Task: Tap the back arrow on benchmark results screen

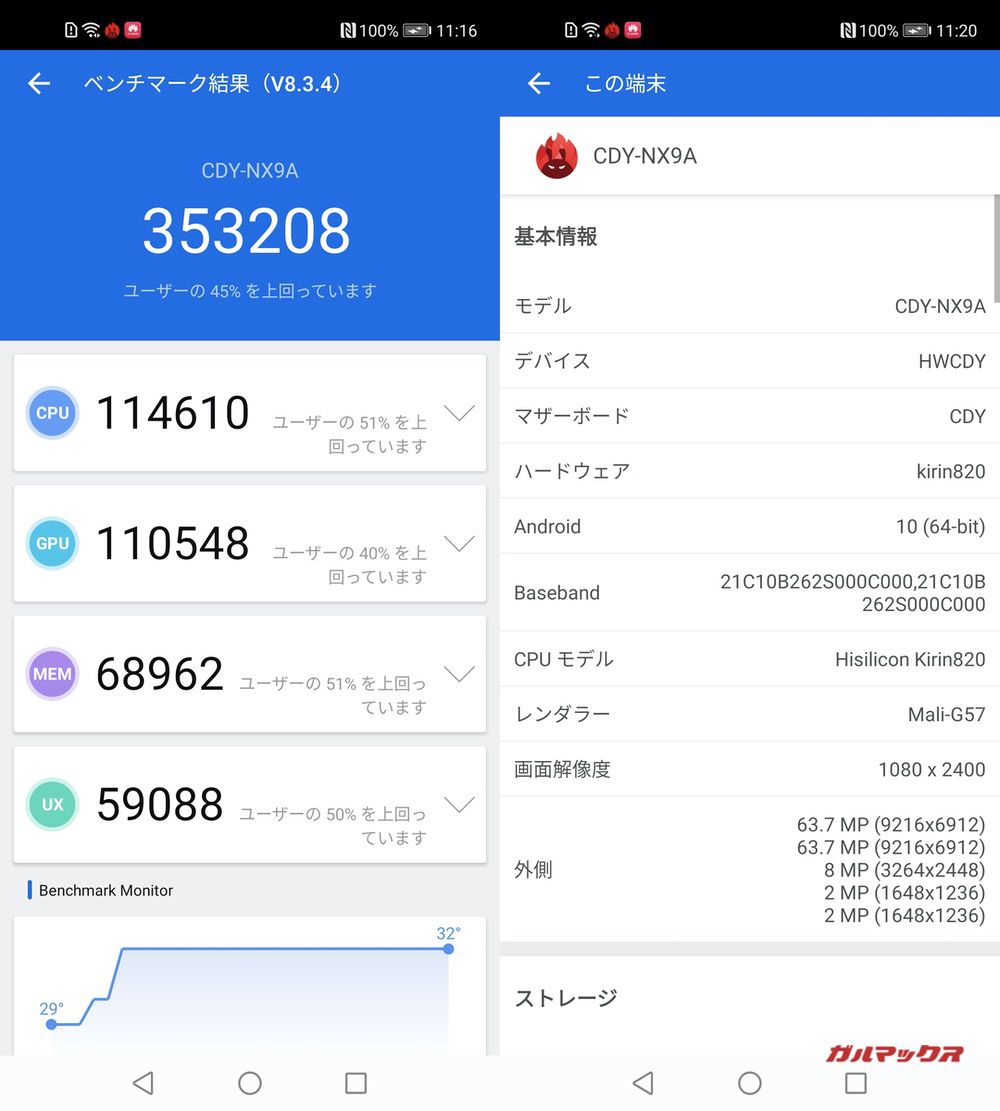Action: (38, 84)
